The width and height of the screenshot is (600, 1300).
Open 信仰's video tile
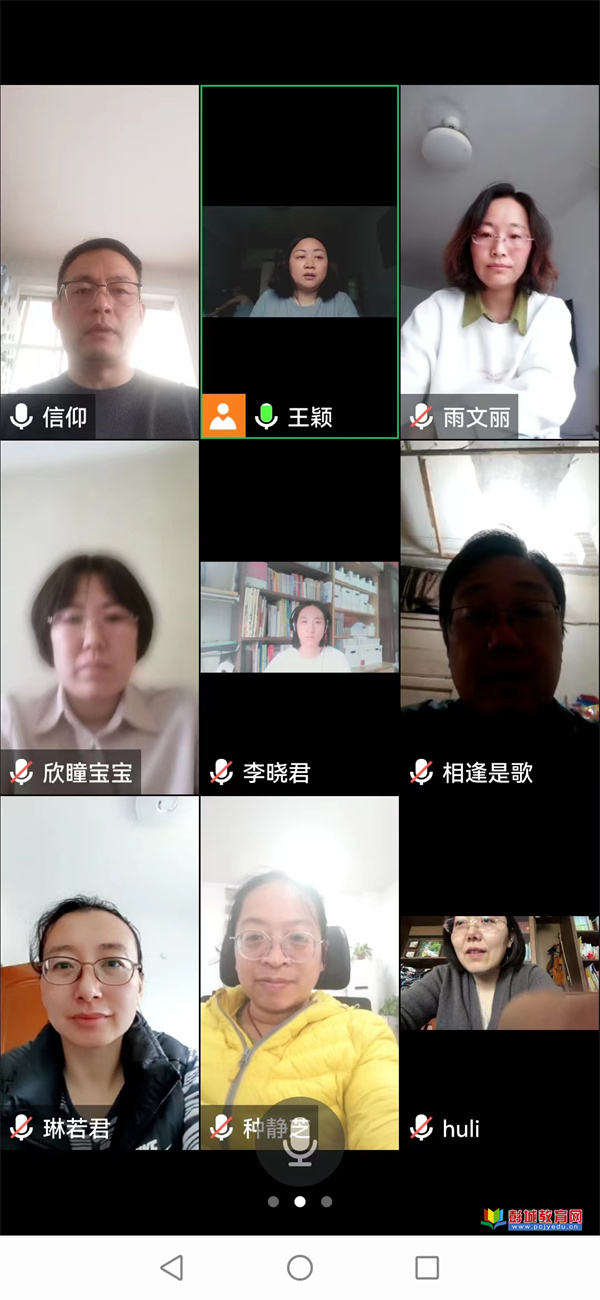point(99,262)
